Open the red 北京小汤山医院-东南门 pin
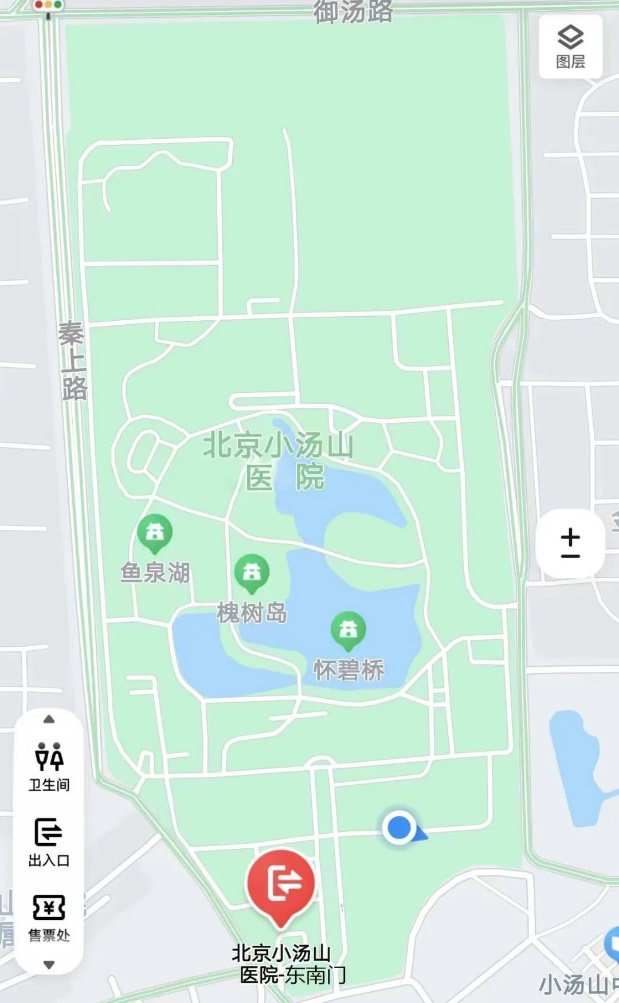Image resolution: width=619 pixels, height=1003 pixels. tap(281, 884)
